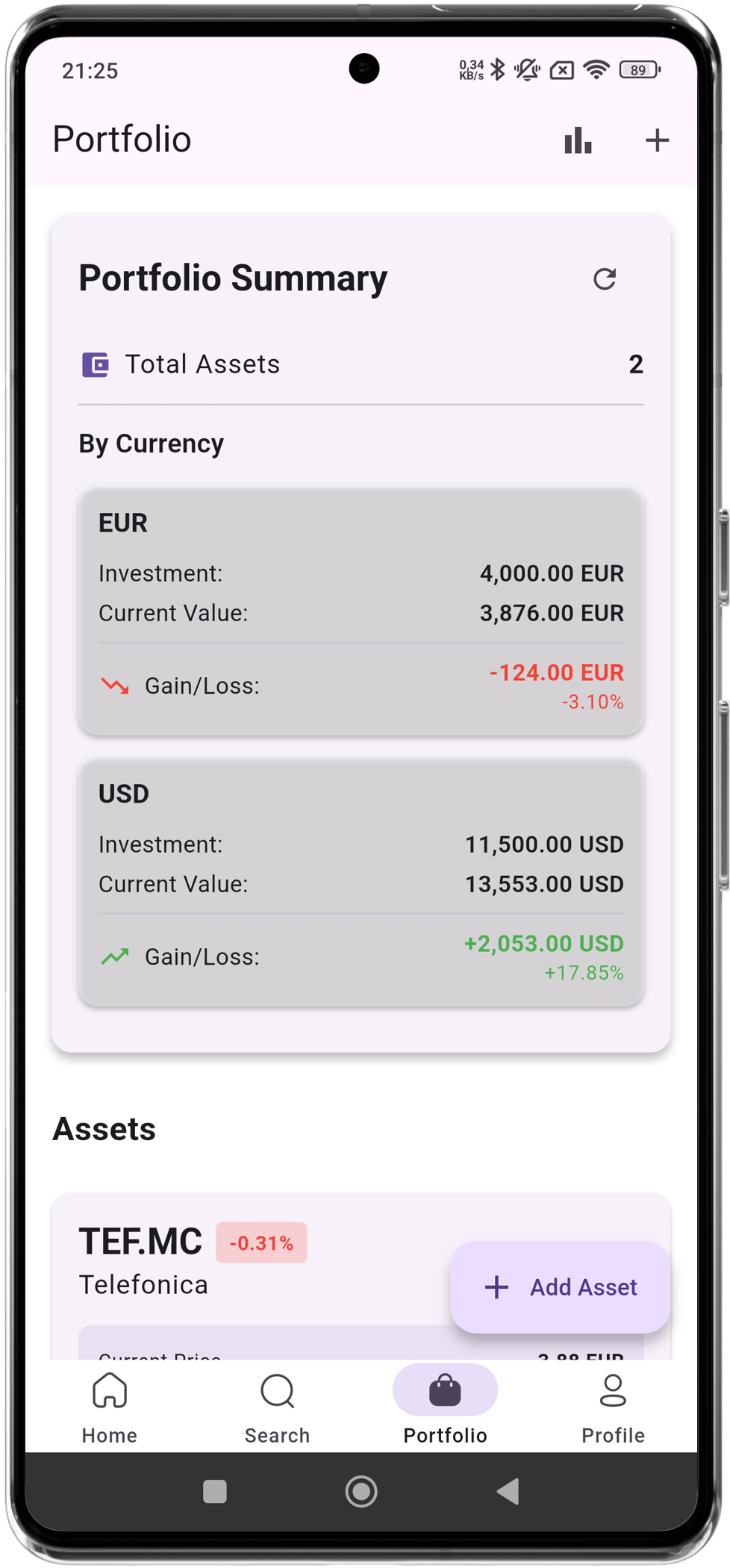Tap the -0.31% change badge on TEF.MC
The image size is (730, 1568).
coord(261,1242)
